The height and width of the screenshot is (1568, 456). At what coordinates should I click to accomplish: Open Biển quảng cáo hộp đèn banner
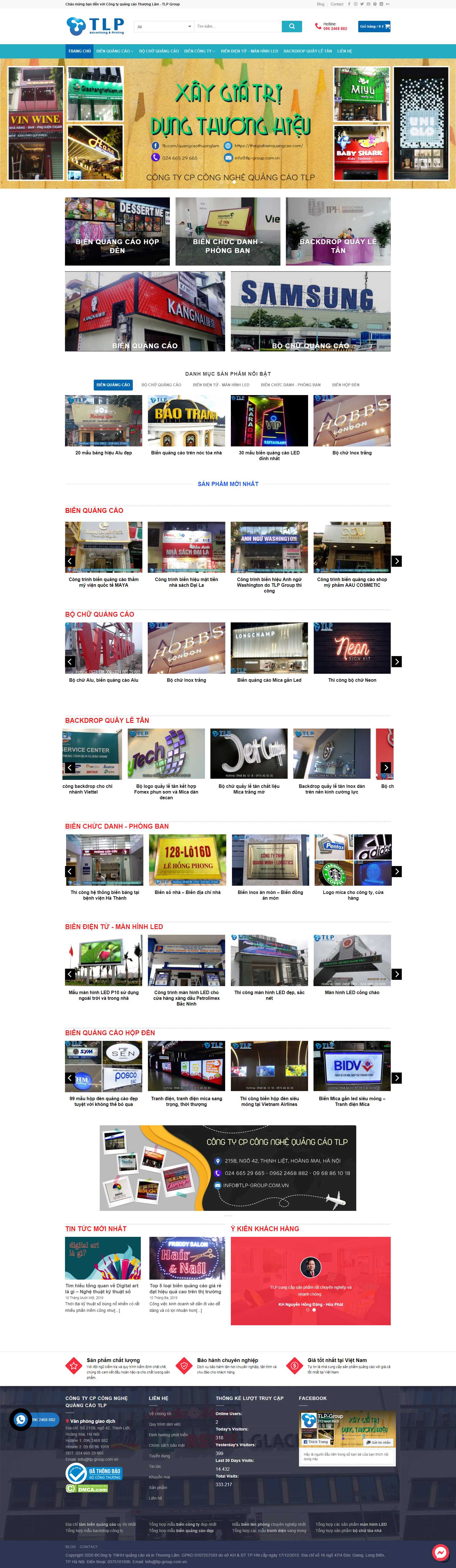tap(117, 231)
